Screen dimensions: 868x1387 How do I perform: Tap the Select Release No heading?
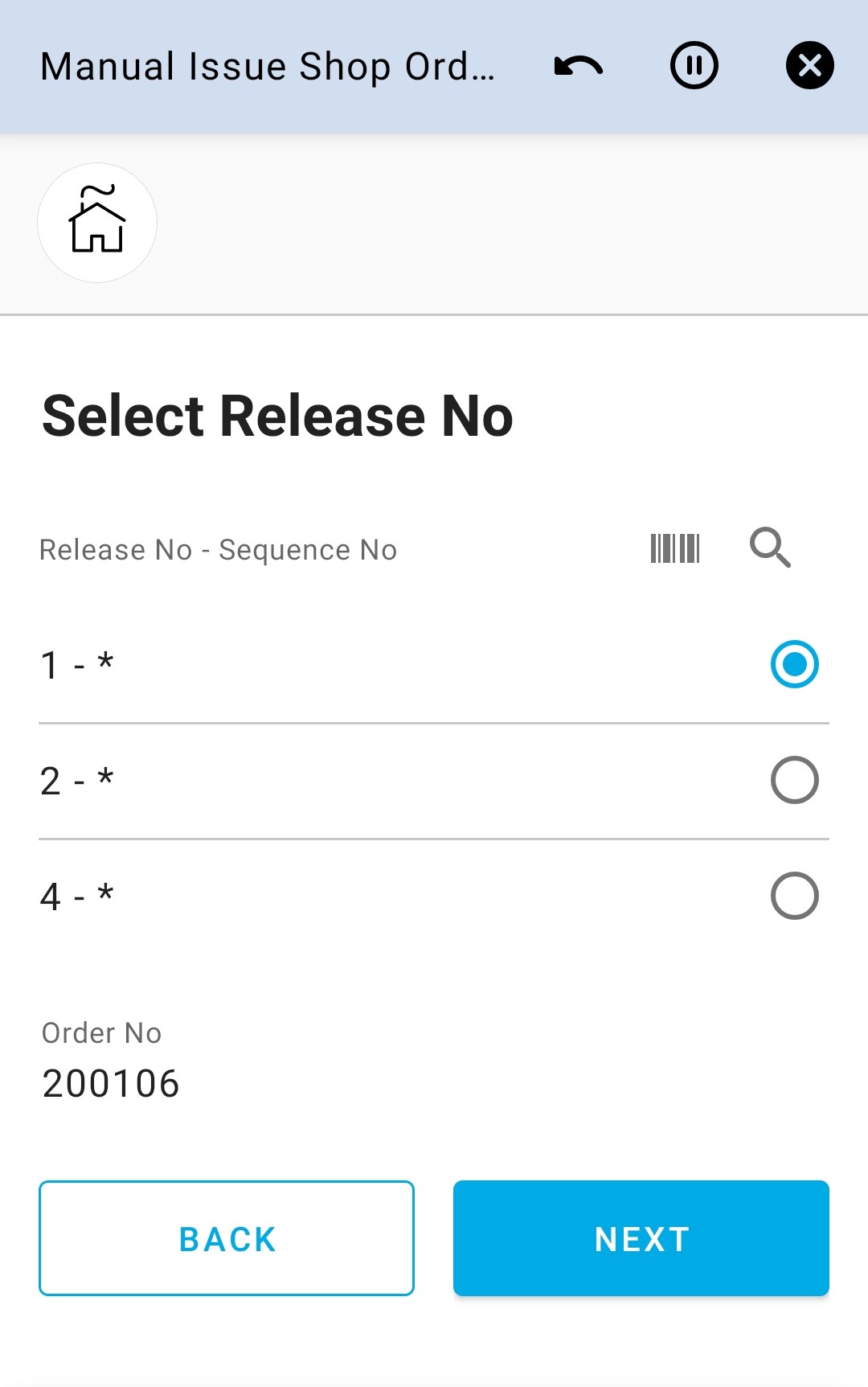(x=277, y=415)
